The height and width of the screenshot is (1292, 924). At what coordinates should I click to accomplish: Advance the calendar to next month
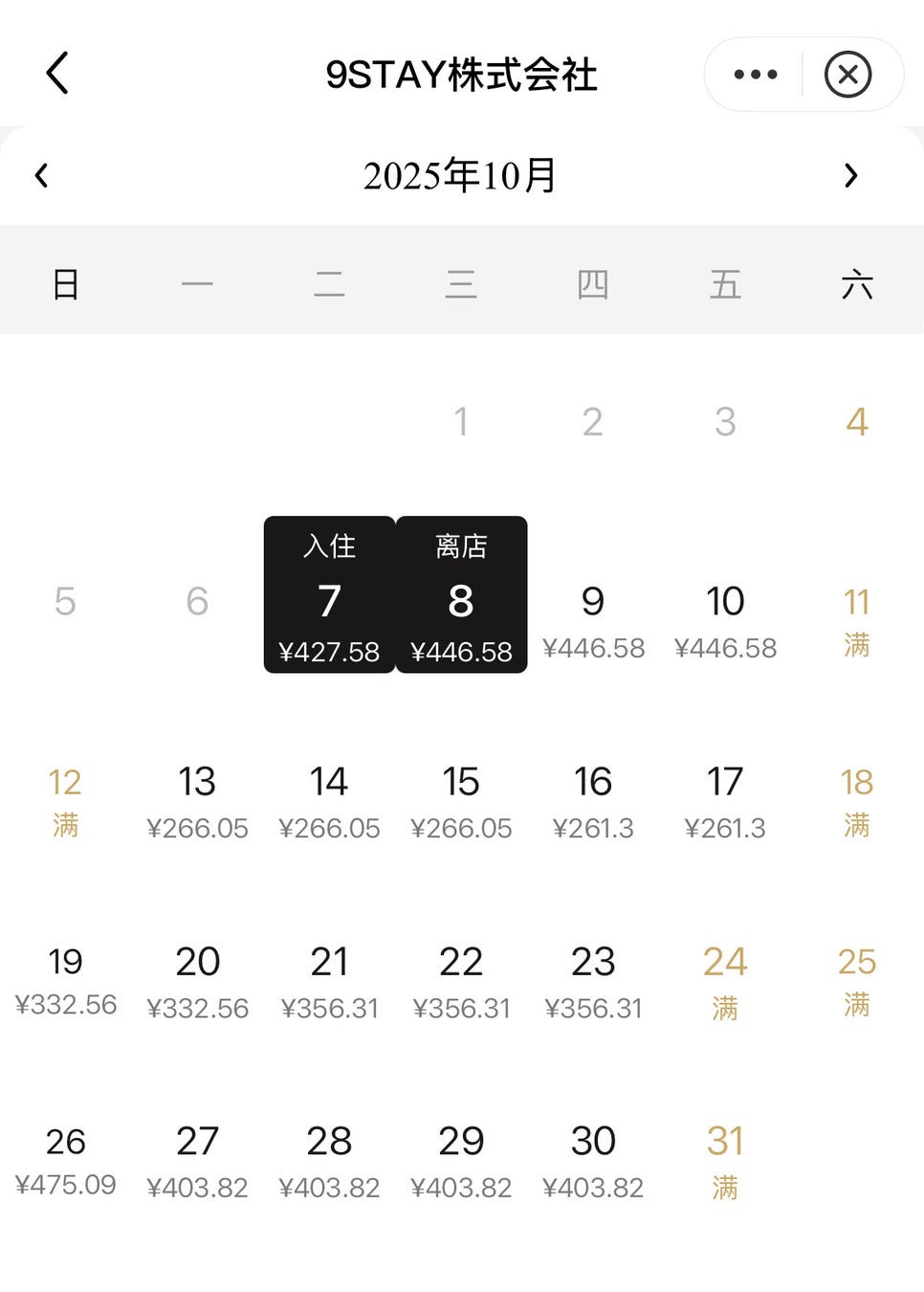850,175
